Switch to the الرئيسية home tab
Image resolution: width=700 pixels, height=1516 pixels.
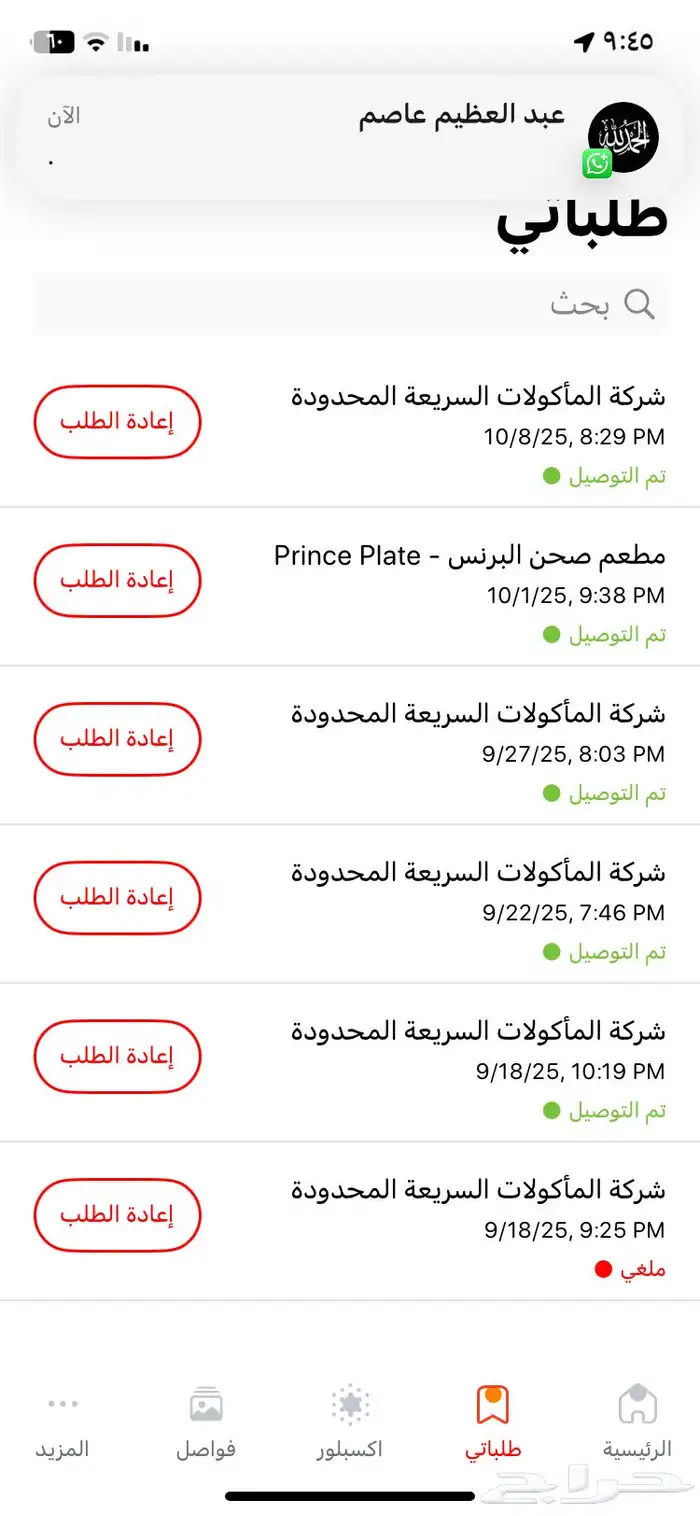pyautogui.click(x=637, y=1421)
